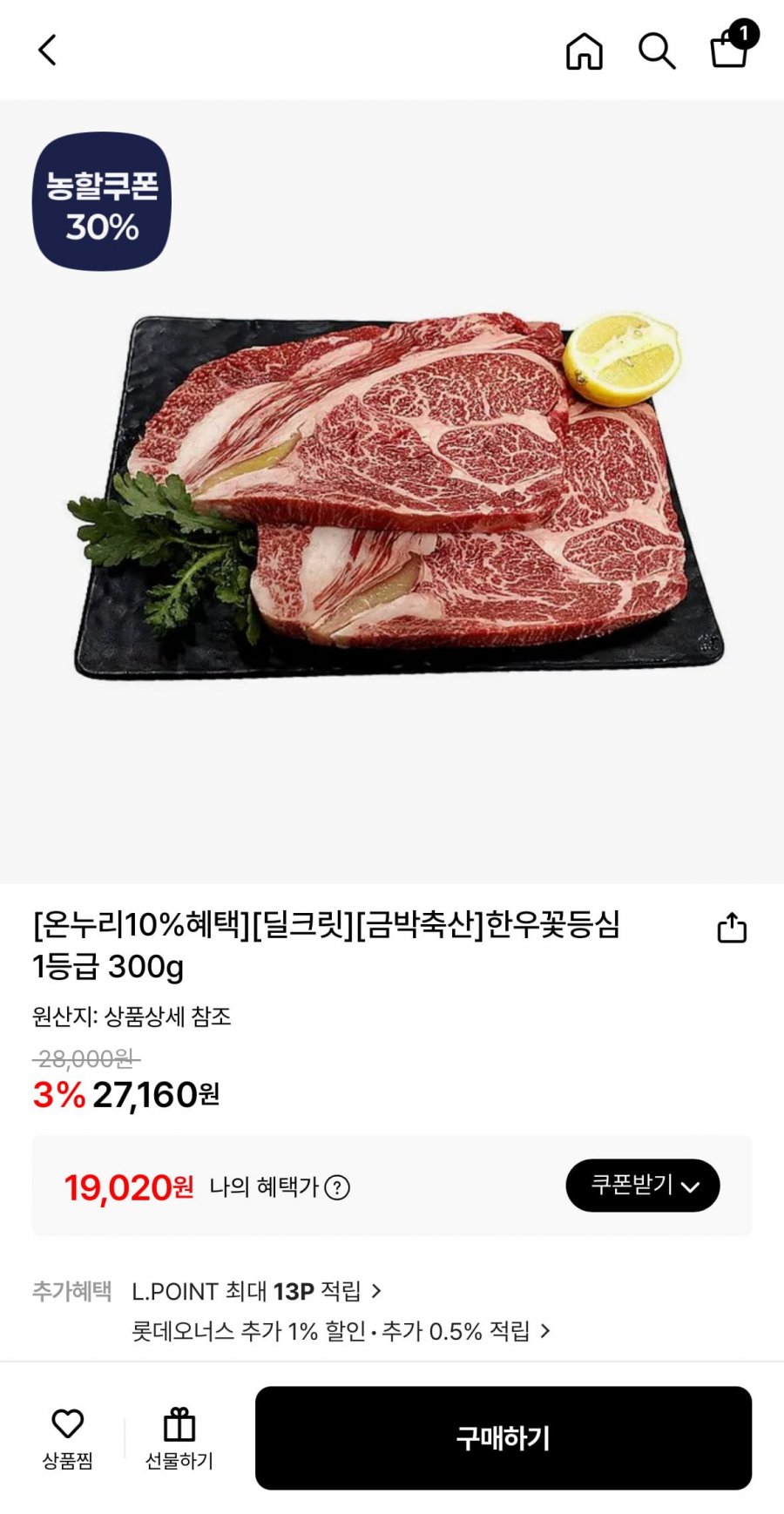View 롯데오너스 추가 1% 할인 benefit

341,1331
